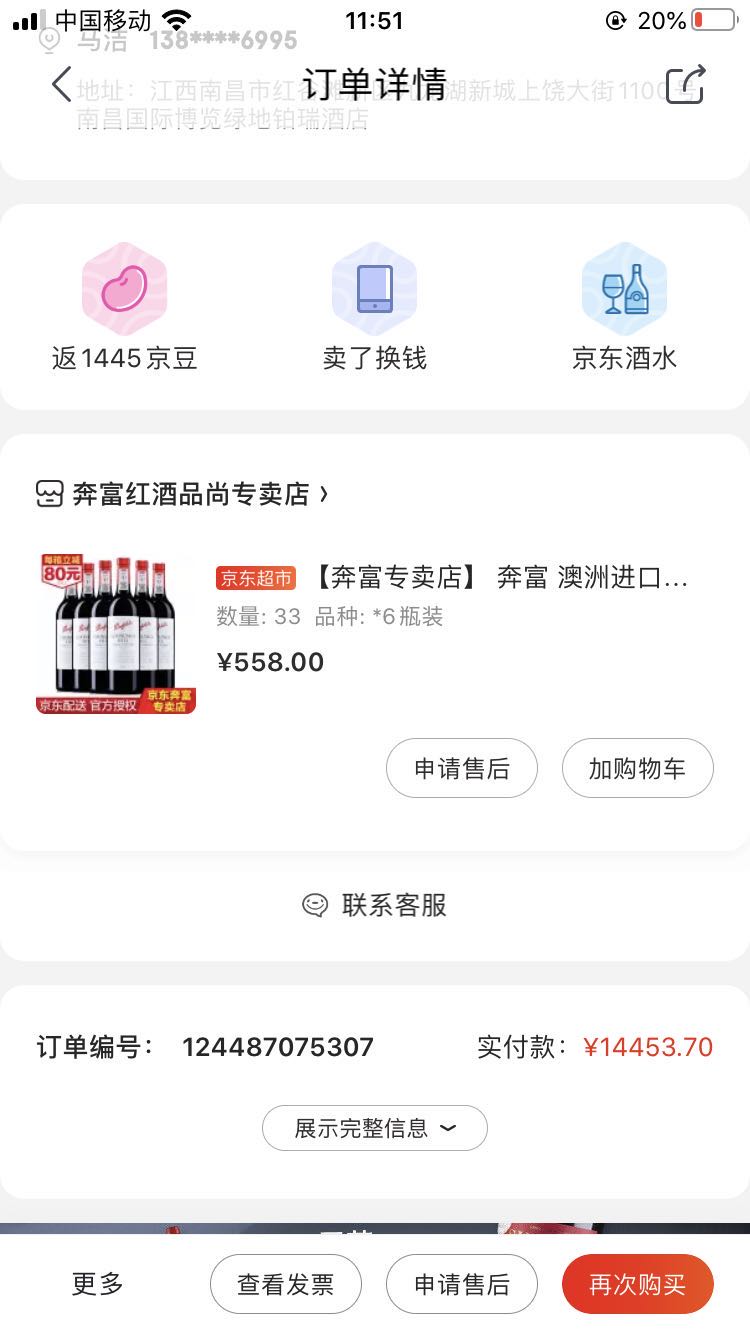Image resolution: width=750 pixels, height=1334 pixels.
Task: Open the 更多 options at the bottom
Action: (x=98, y=1284)
